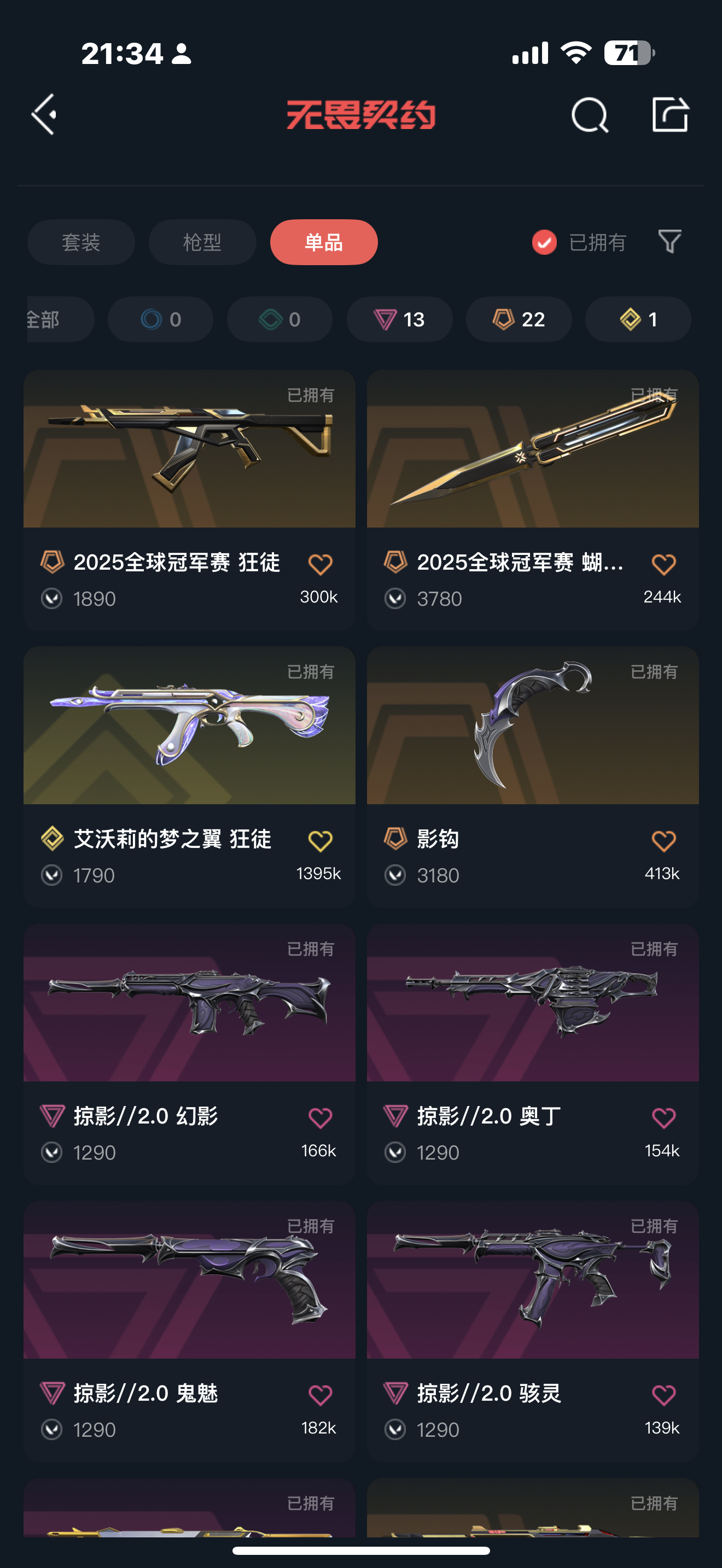Switch to the 枪型 tab

click(x=202, y=242)
